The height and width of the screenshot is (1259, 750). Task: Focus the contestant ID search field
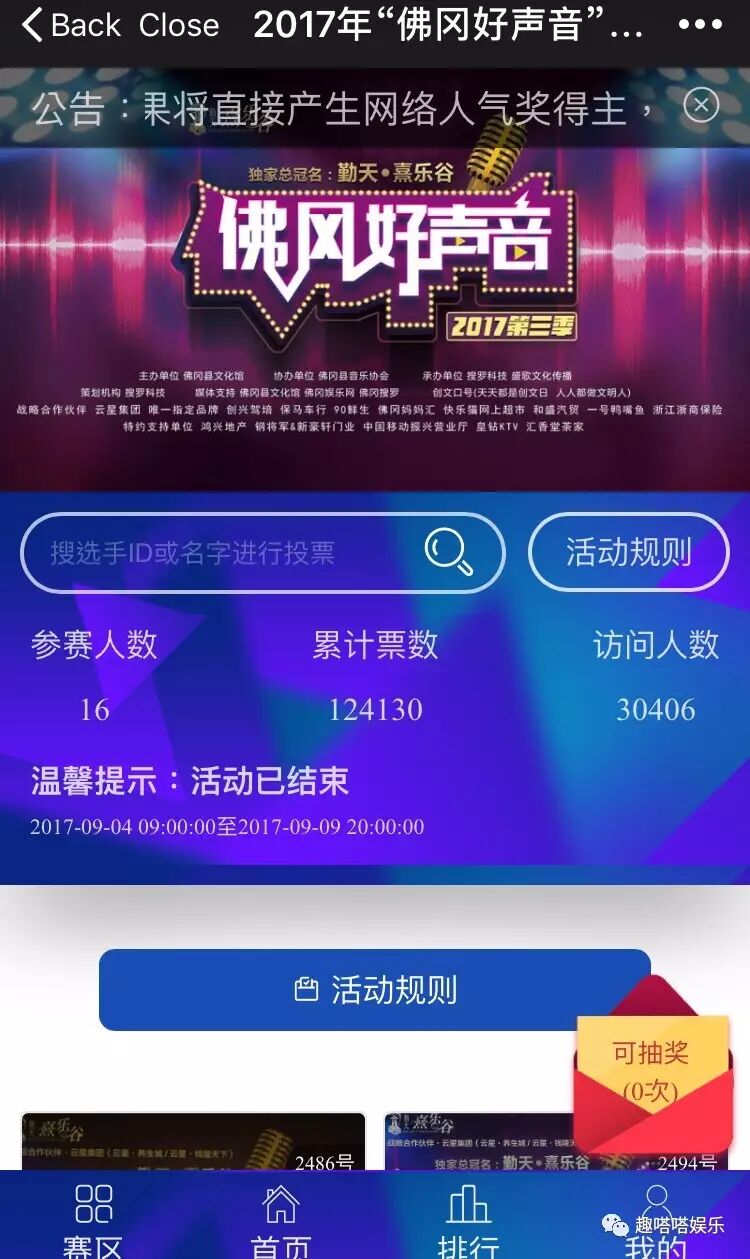click(220, 552)
